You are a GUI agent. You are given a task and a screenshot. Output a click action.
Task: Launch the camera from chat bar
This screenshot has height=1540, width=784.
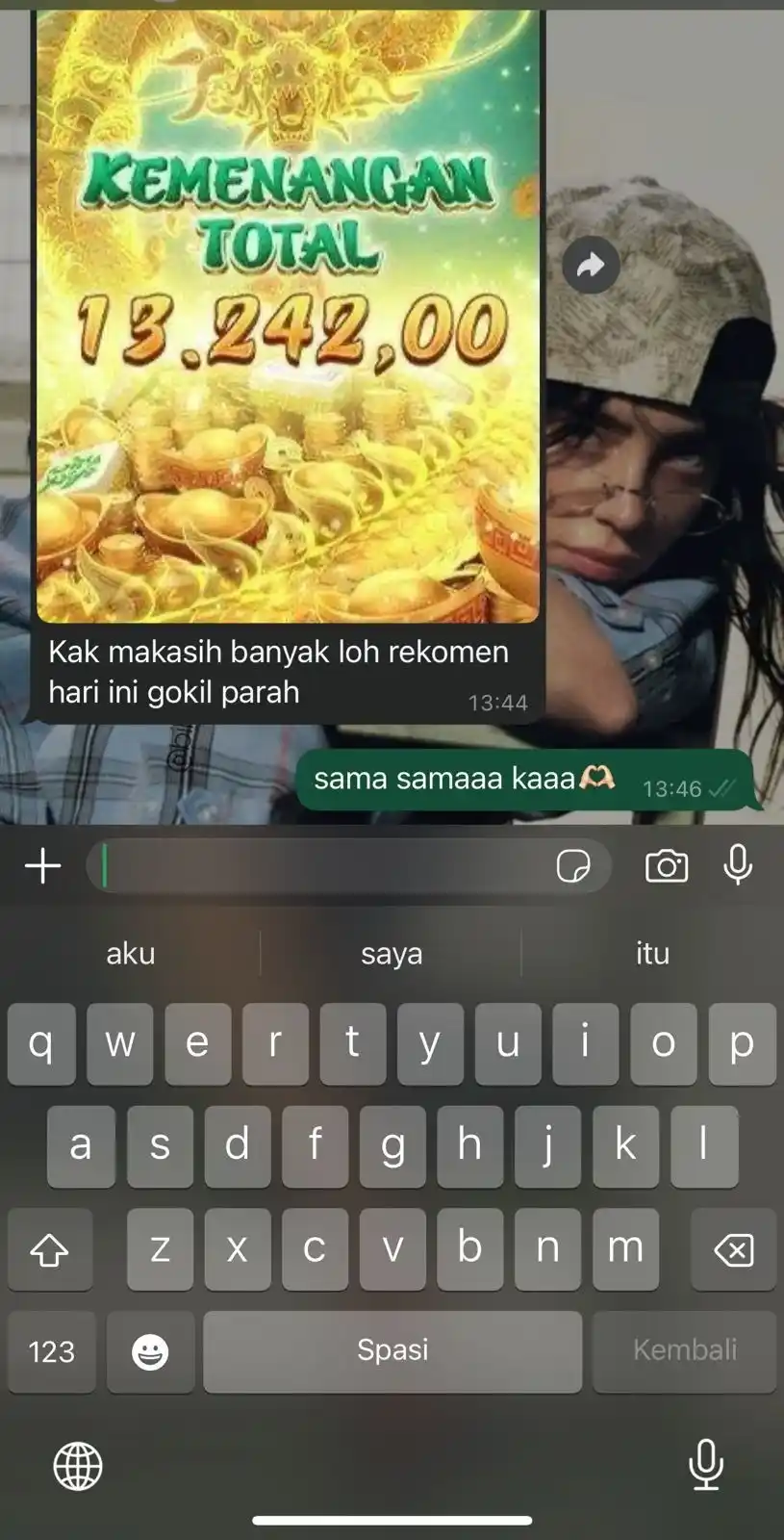point(666,866)
